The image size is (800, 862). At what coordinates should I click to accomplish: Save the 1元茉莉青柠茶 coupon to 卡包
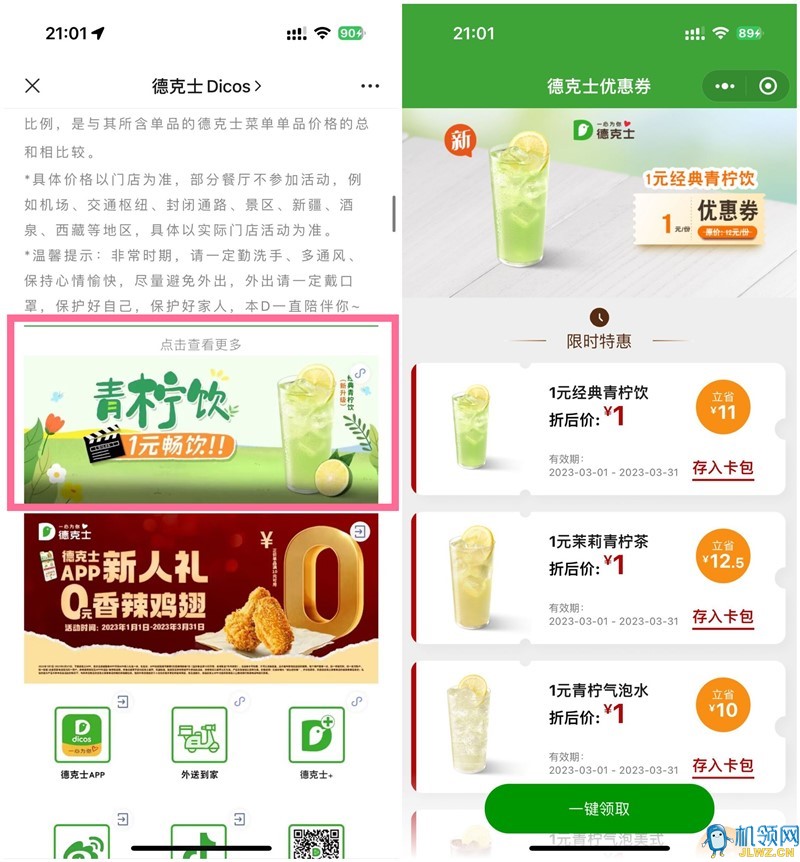point(722,616)
